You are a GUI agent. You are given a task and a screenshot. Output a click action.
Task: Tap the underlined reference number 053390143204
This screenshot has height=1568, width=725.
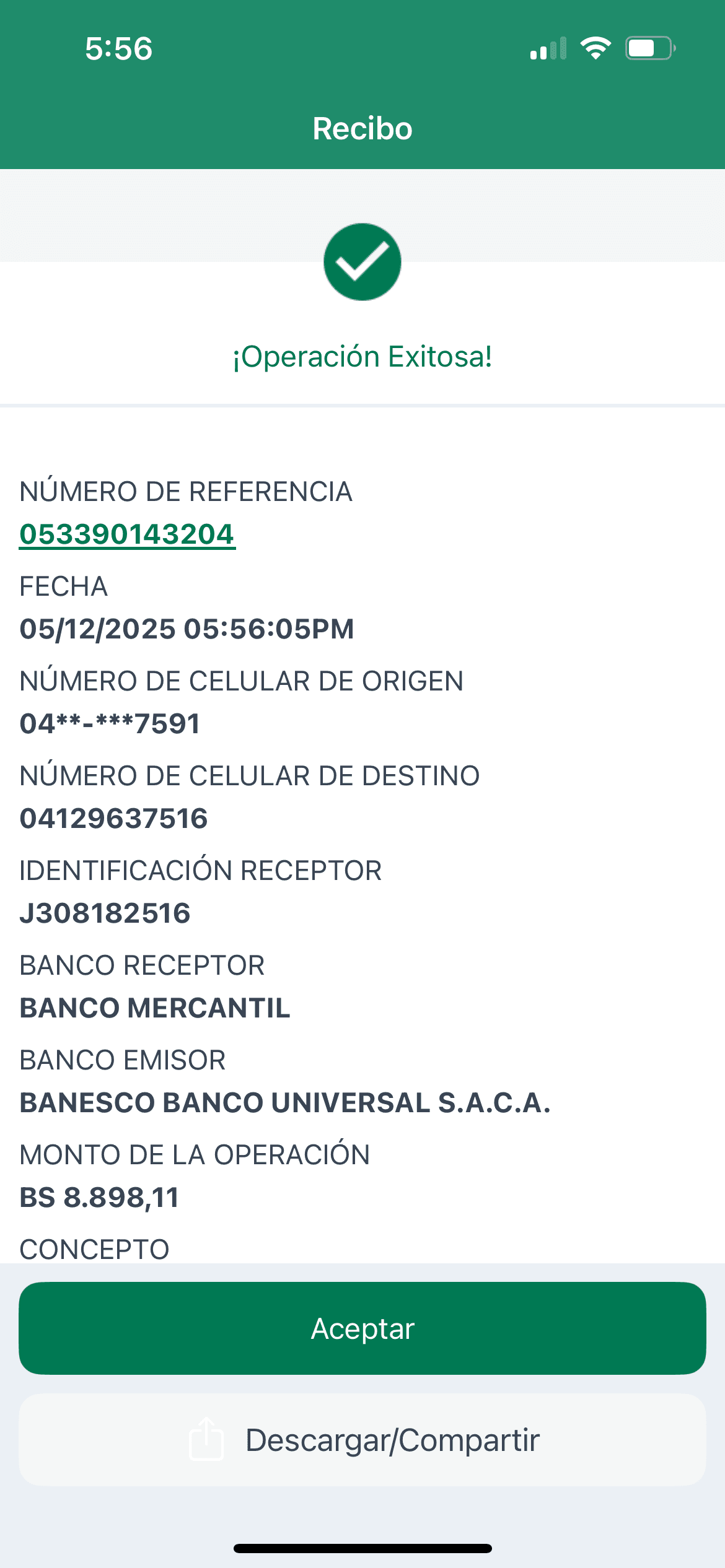127,534
